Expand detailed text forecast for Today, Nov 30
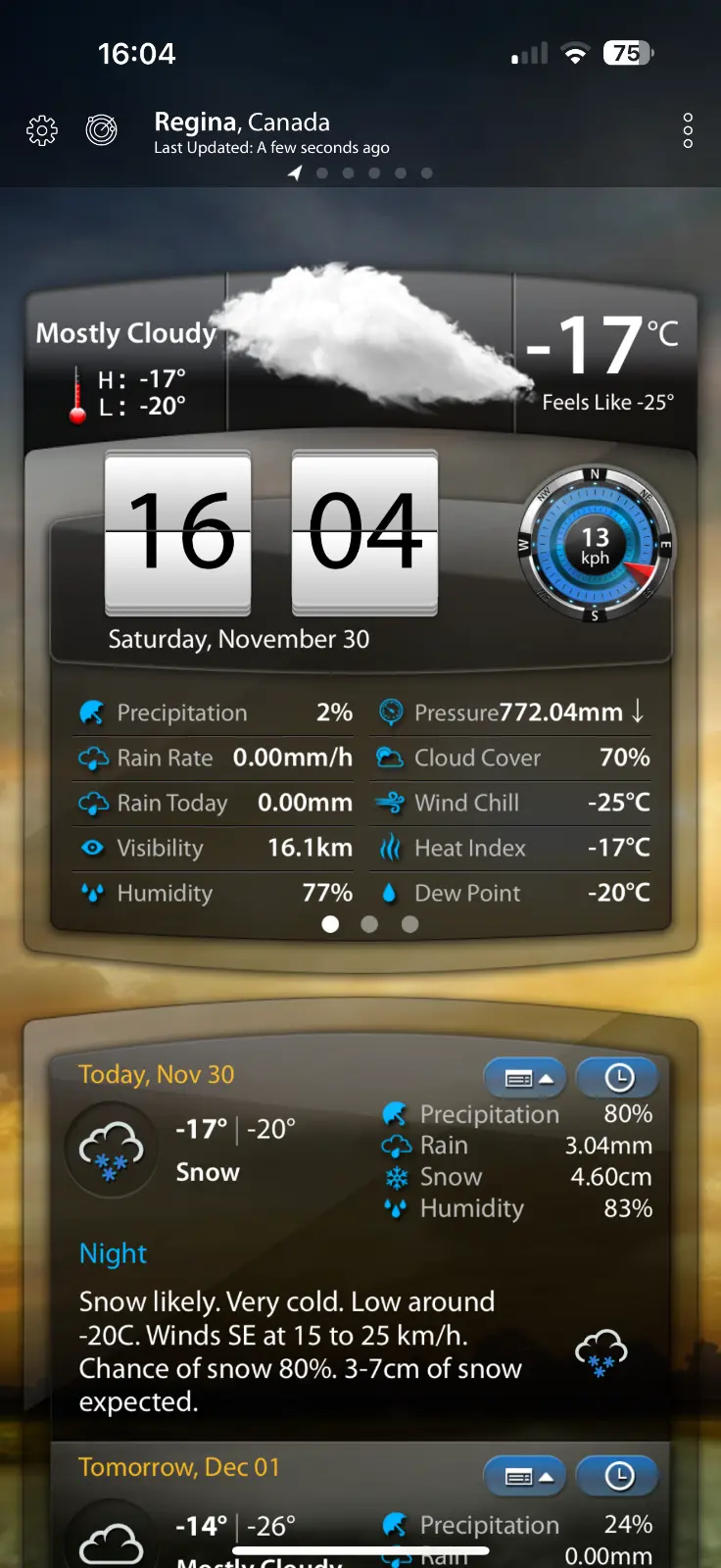 point(525,1078)
